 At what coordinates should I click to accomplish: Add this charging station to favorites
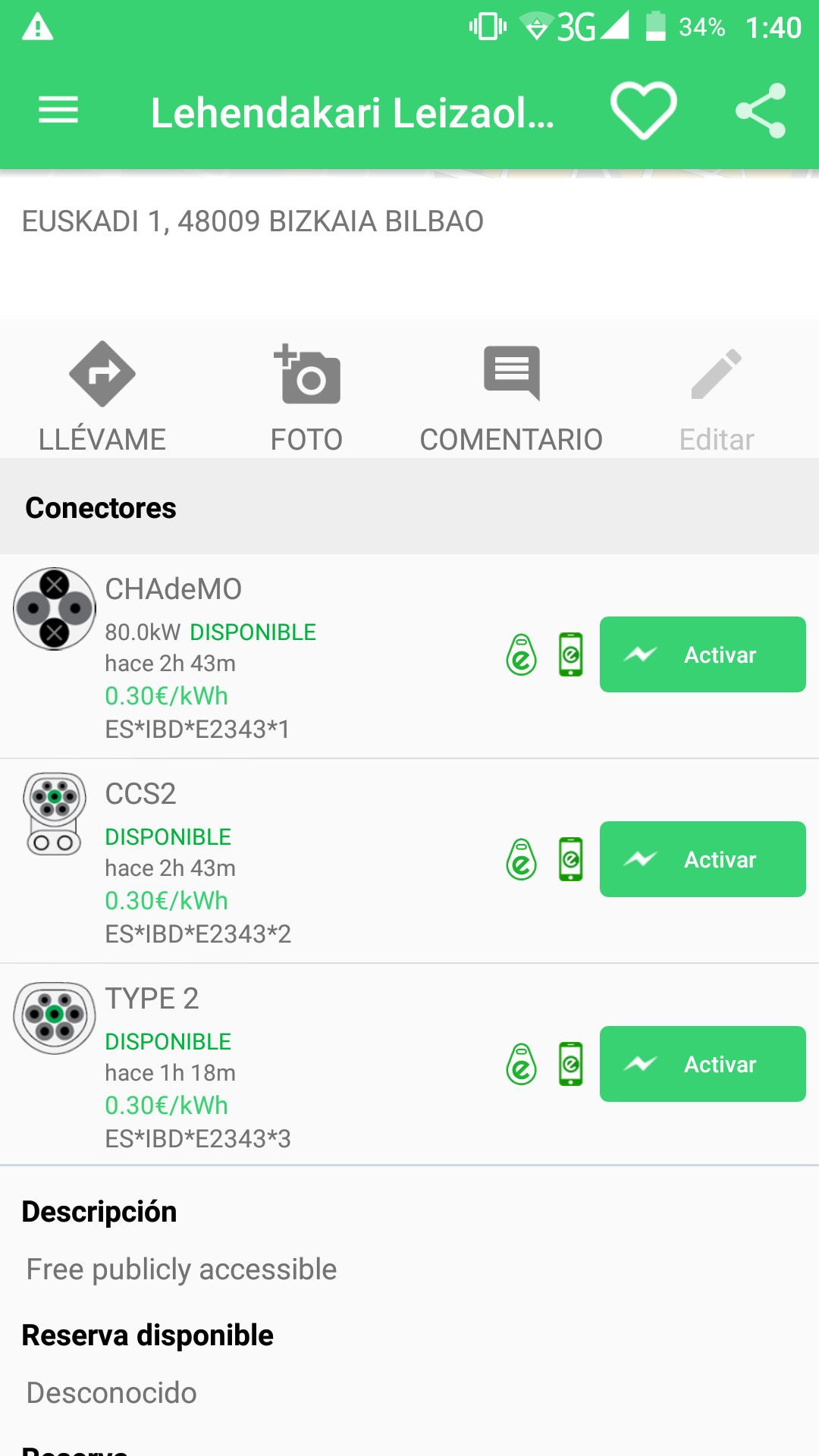pos(643,111)
